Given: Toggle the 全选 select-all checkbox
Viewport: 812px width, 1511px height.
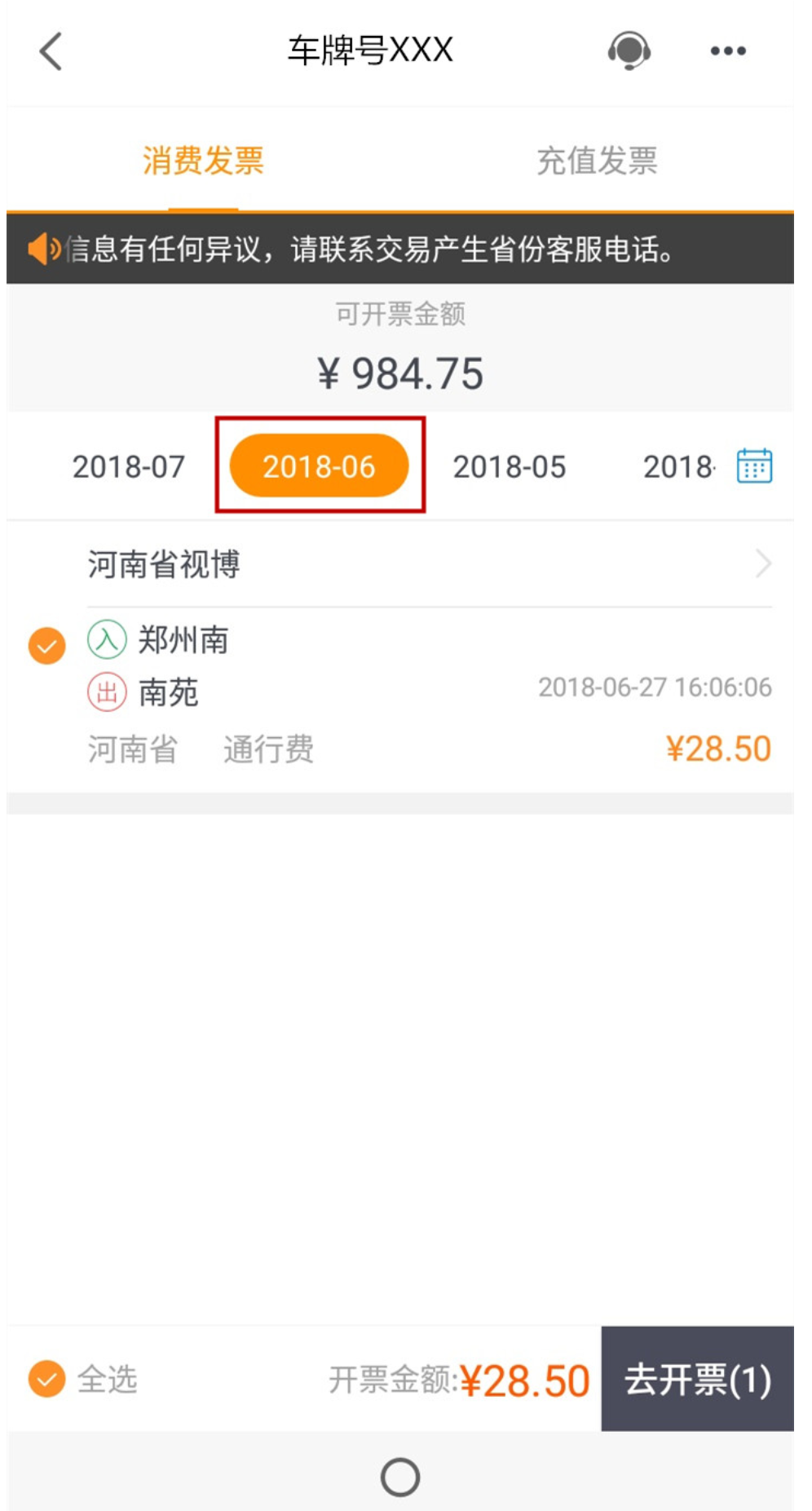Looking at the screenshot, I should tap(47, 1379).
